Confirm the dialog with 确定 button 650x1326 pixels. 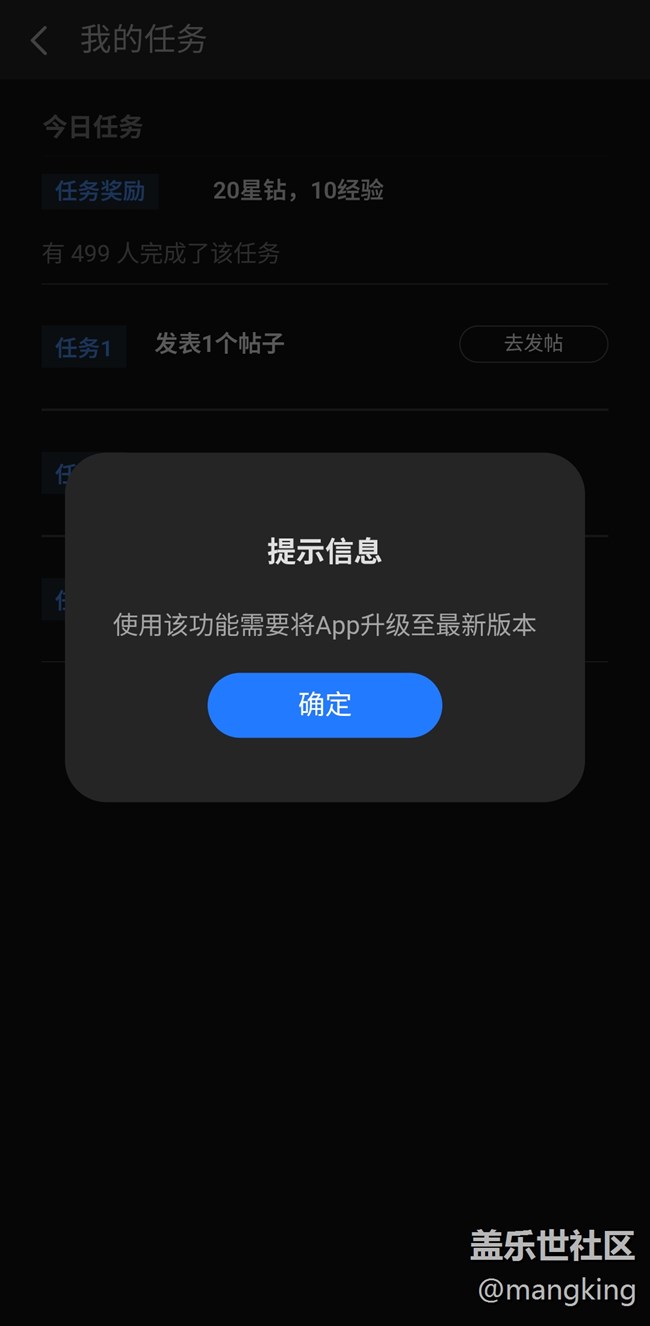click(x=324, y=705)
